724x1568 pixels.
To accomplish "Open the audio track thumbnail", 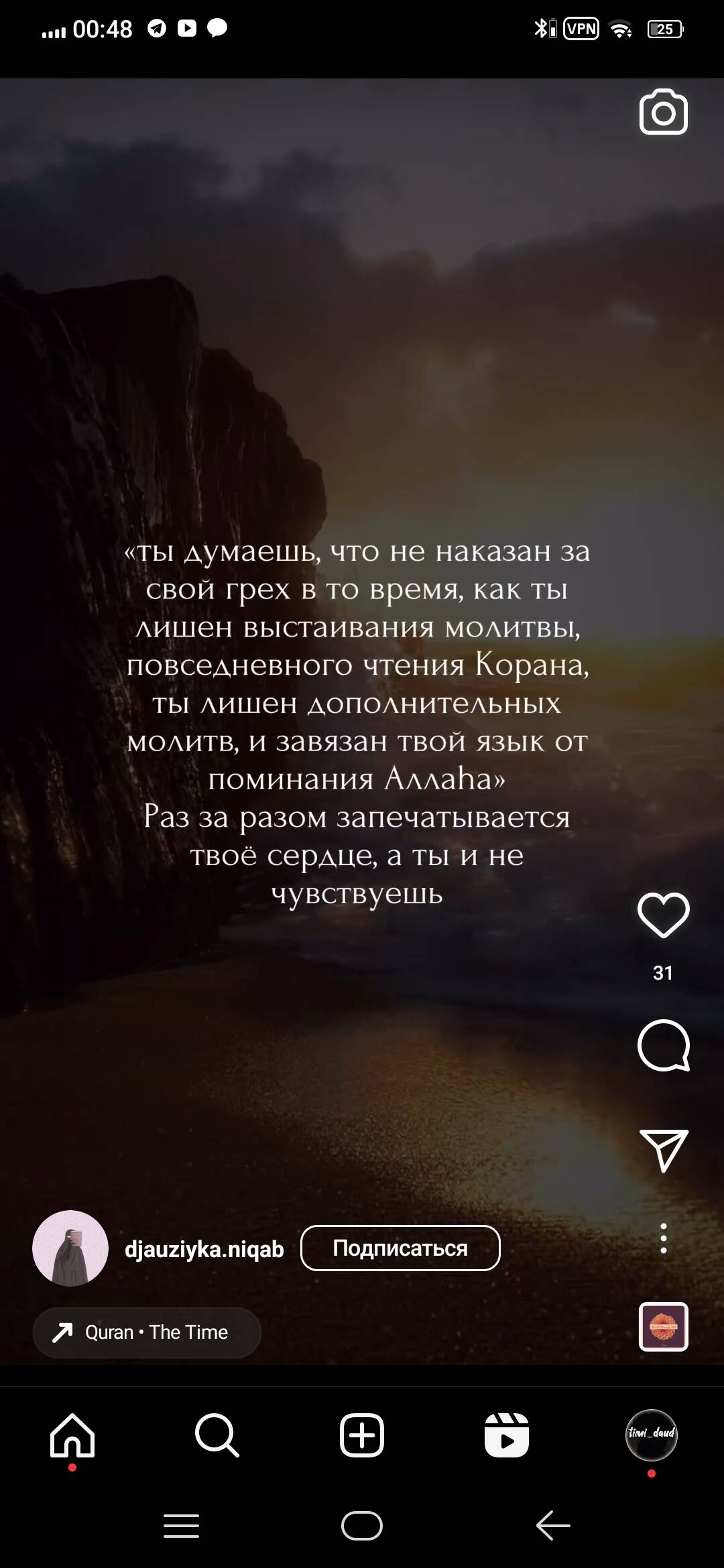I will pos(663,1327).
